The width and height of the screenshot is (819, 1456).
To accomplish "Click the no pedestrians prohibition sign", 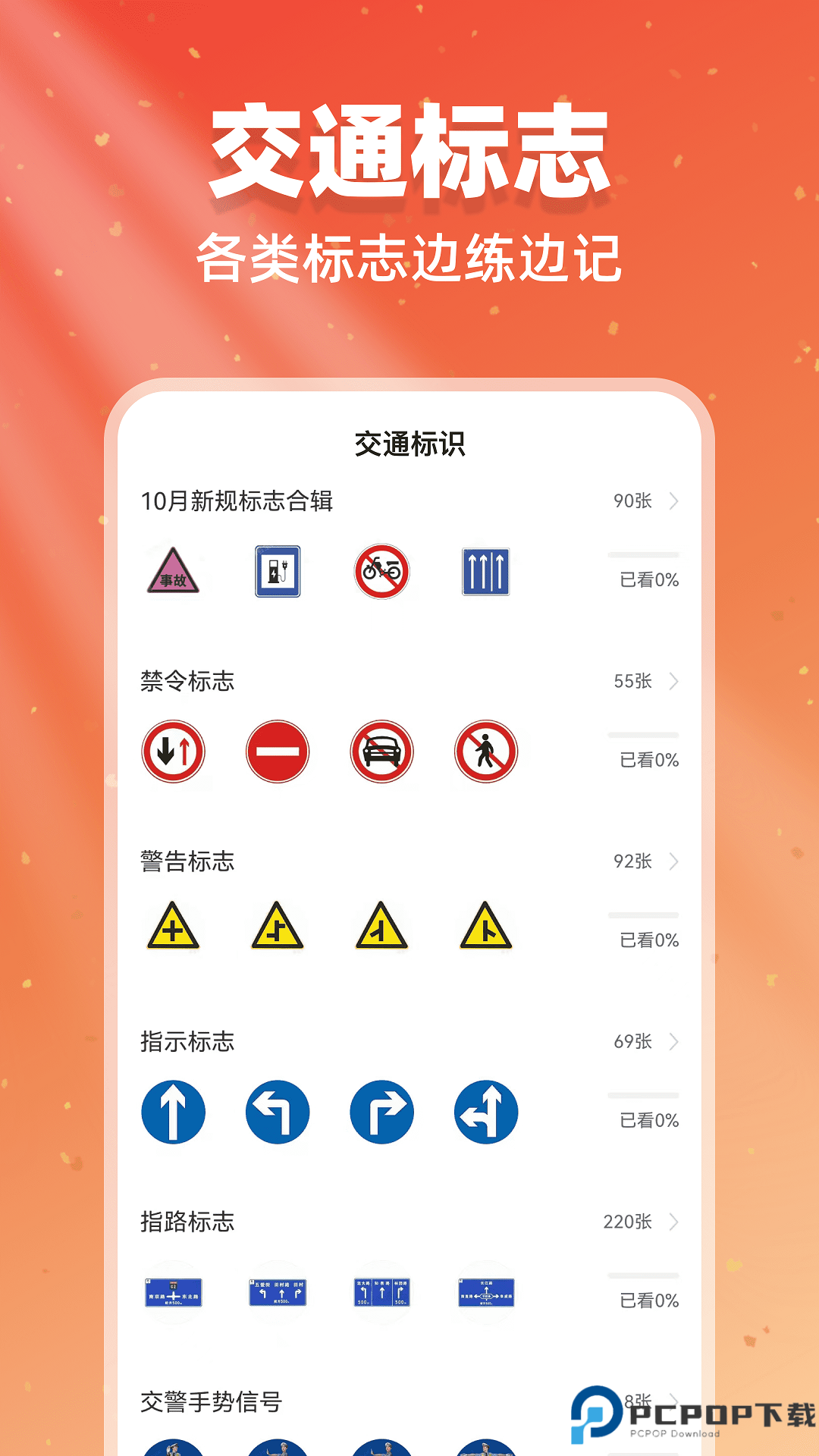I will pos(486,752).
